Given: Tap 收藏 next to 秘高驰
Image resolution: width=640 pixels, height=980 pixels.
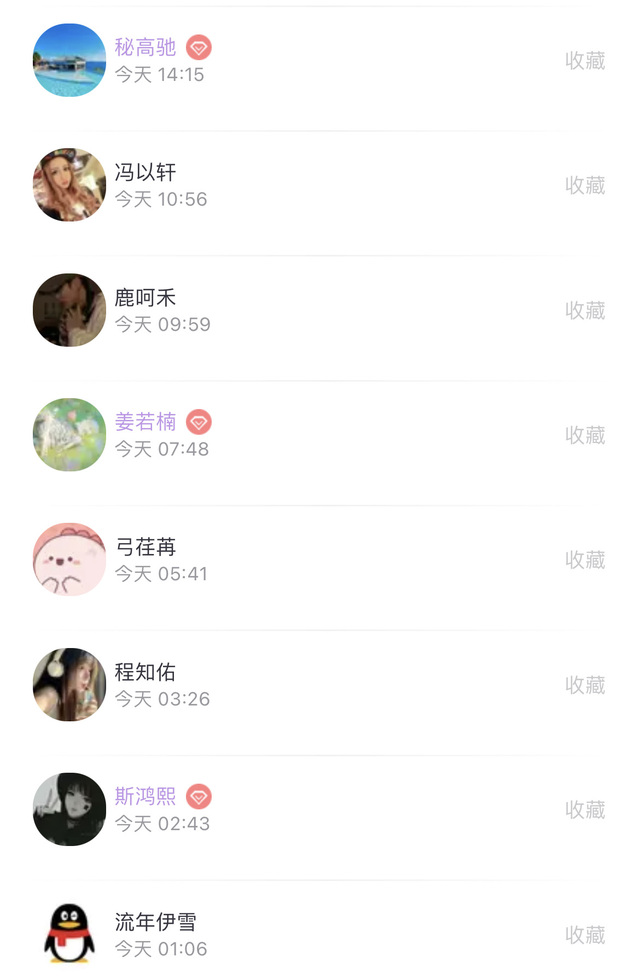Looking at the screenshot, I should (585, 60).
